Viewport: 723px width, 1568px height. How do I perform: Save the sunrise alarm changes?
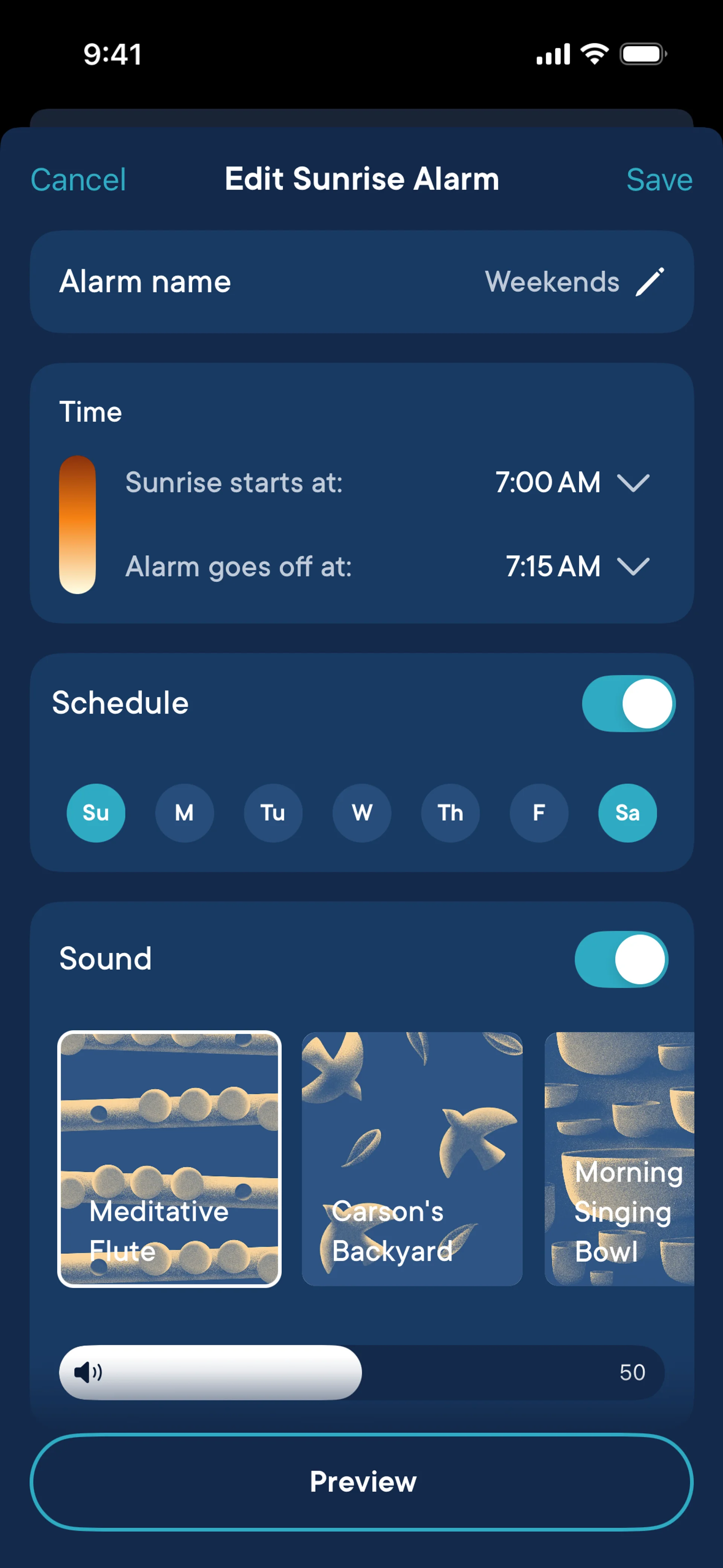click(659, 180)
